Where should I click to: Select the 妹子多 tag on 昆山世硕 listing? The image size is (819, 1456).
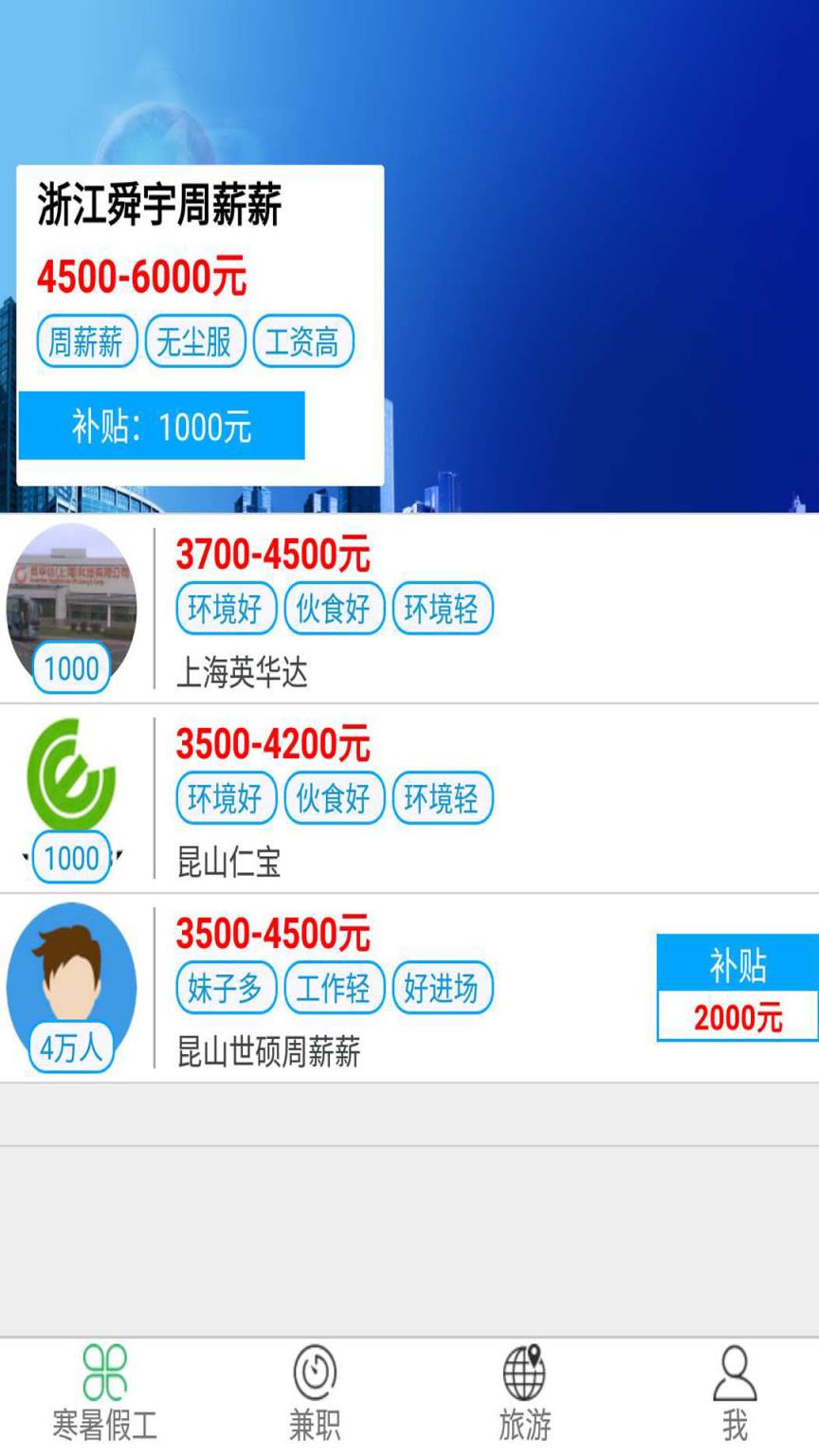(225, 988)
